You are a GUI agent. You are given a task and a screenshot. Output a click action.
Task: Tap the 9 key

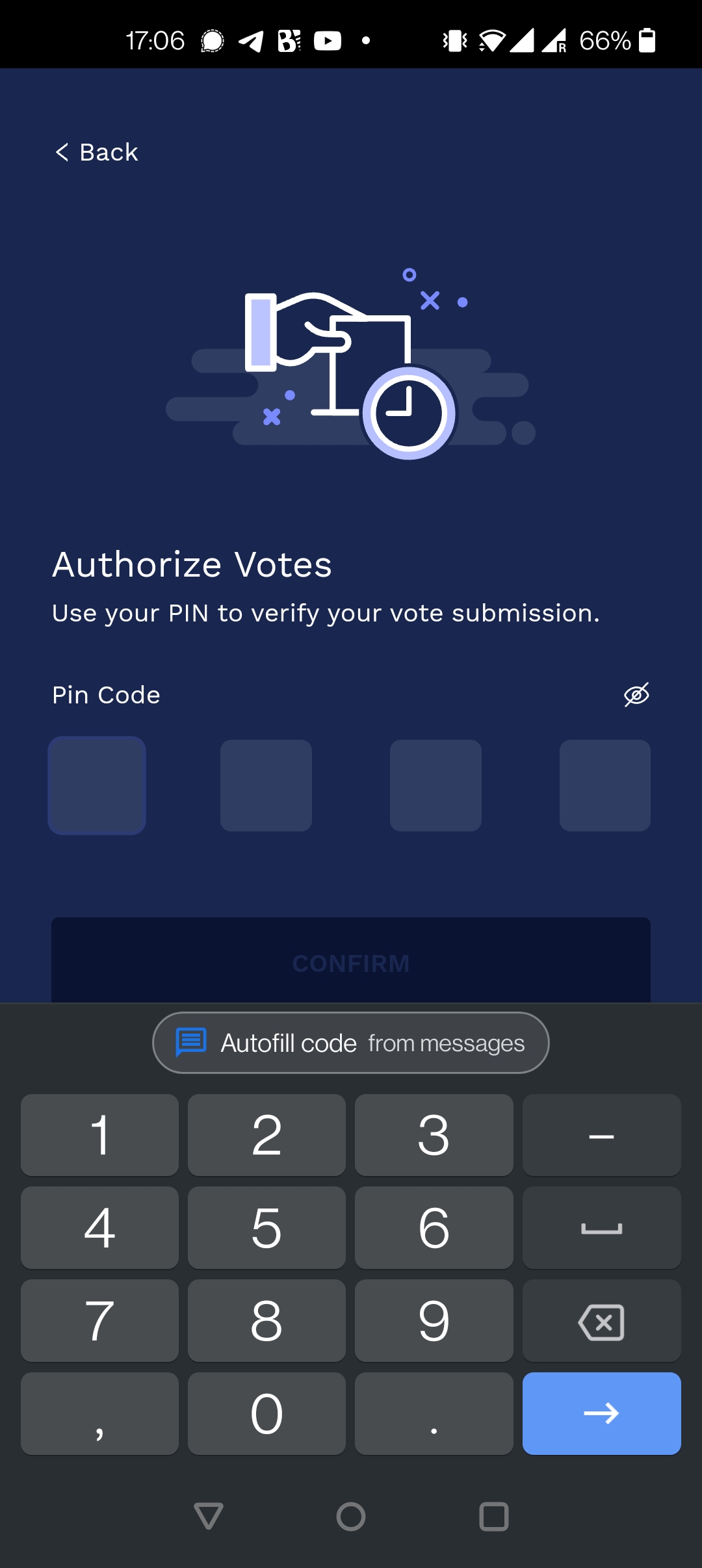(434, 1321)
